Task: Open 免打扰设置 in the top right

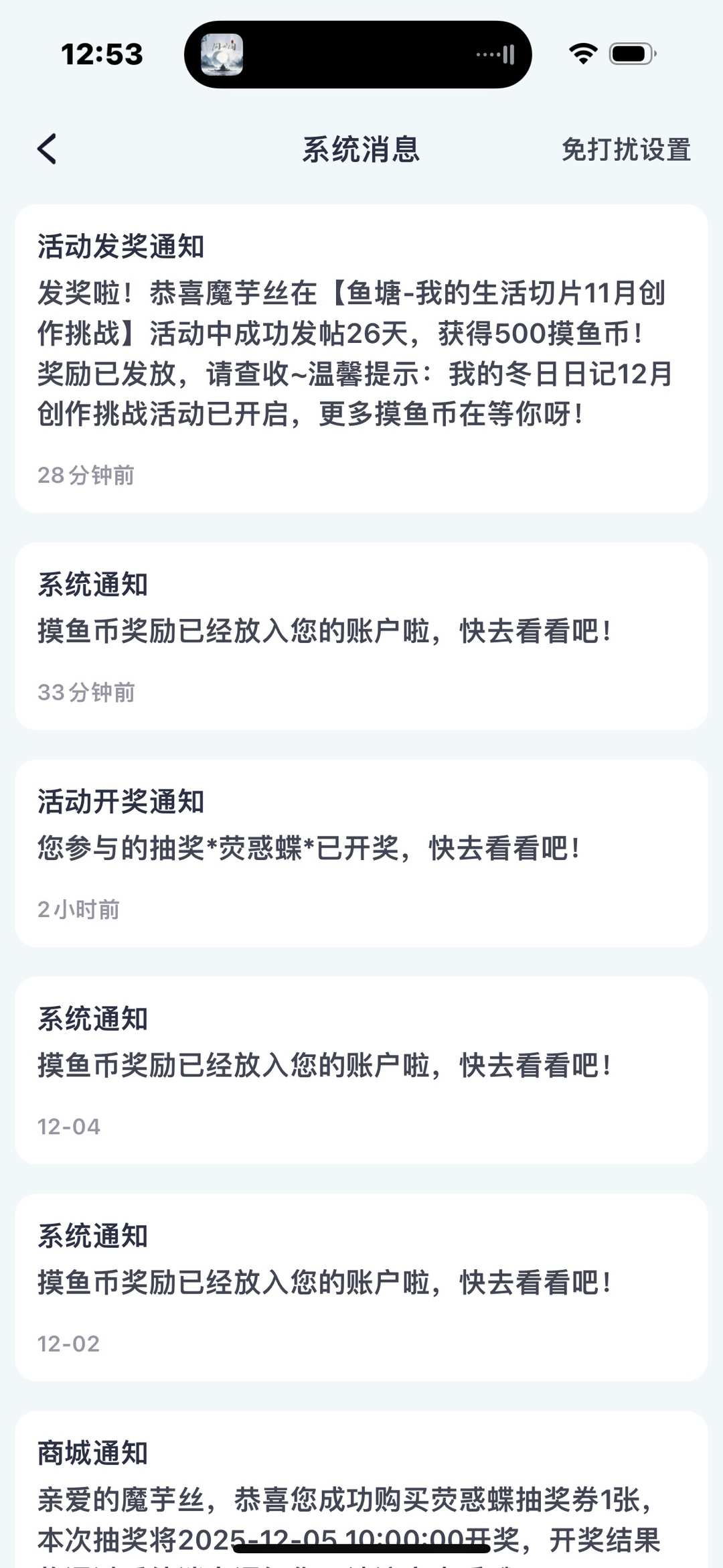Action: click(625, 150)
